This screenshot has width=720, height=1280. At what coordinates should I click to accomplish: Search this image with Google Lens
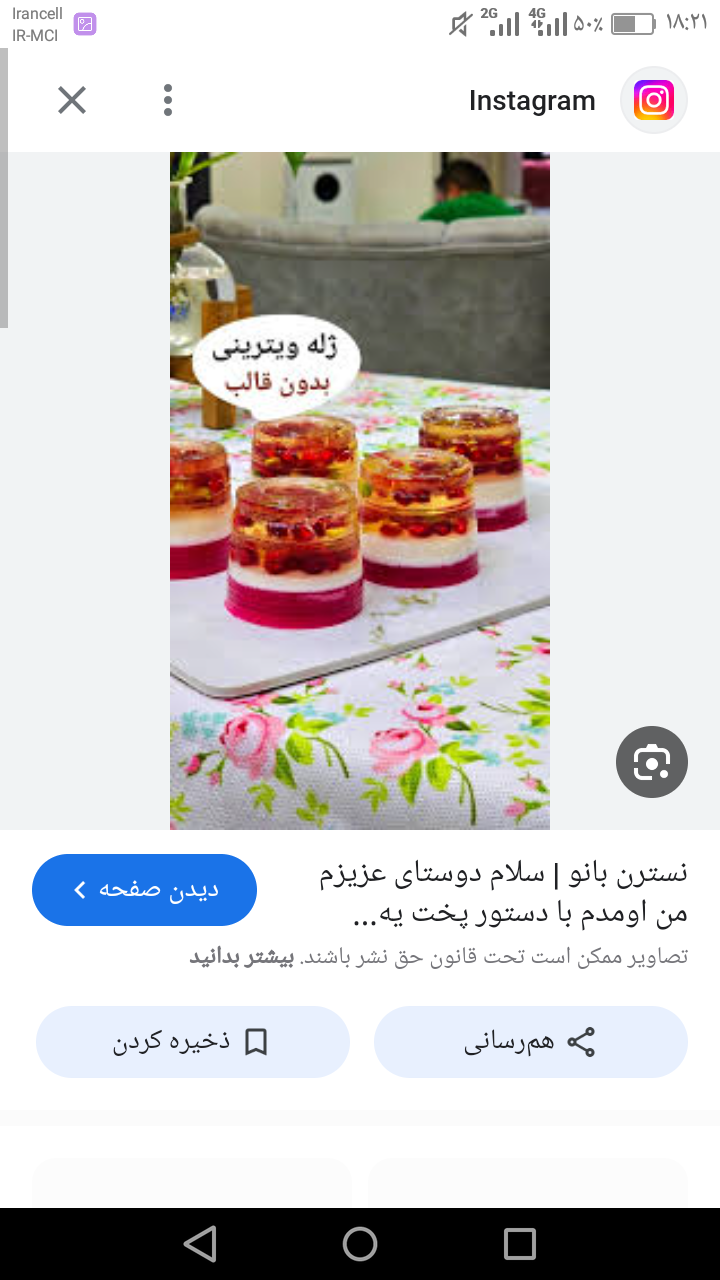point(651,762)
